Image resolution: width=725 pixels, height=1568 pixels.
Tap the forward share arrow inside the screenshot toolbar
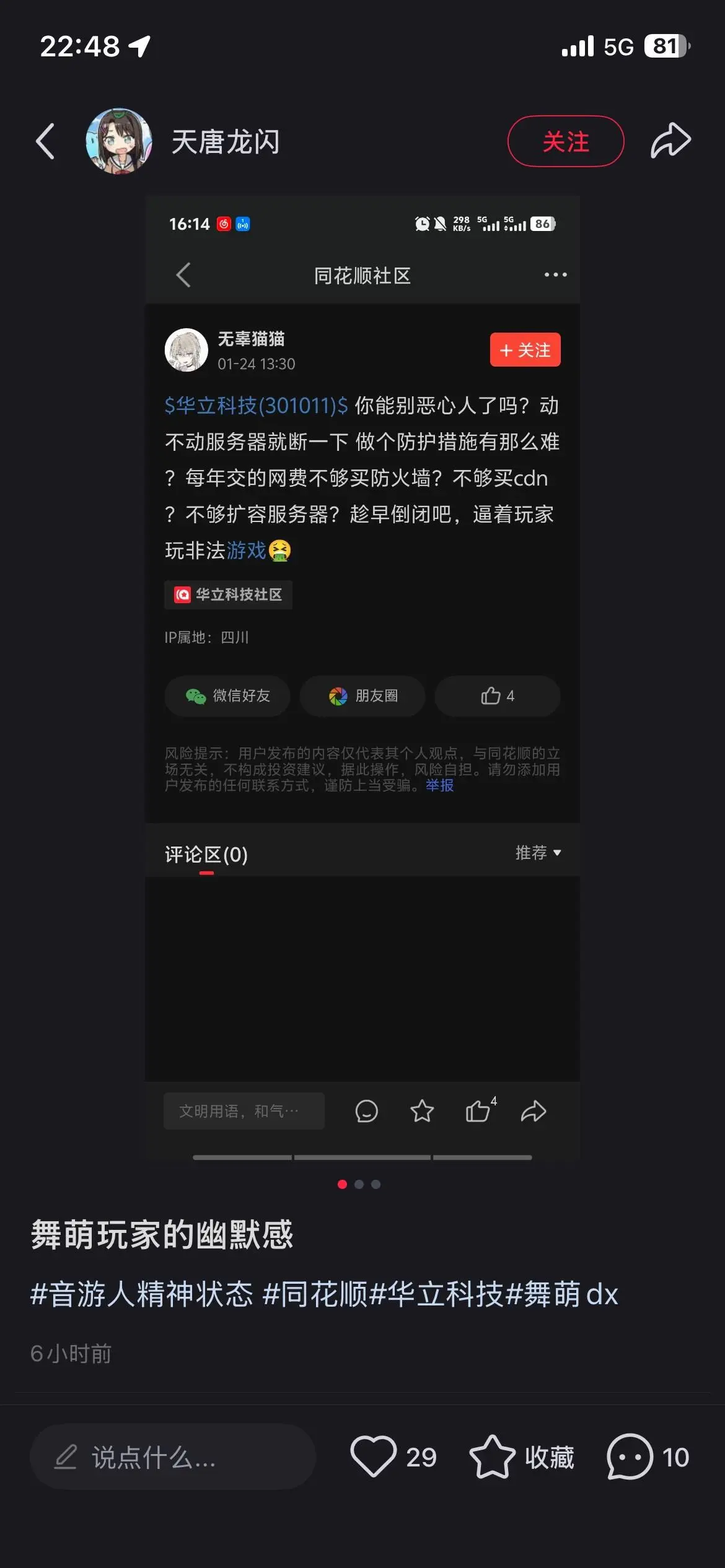point(533,1111)
